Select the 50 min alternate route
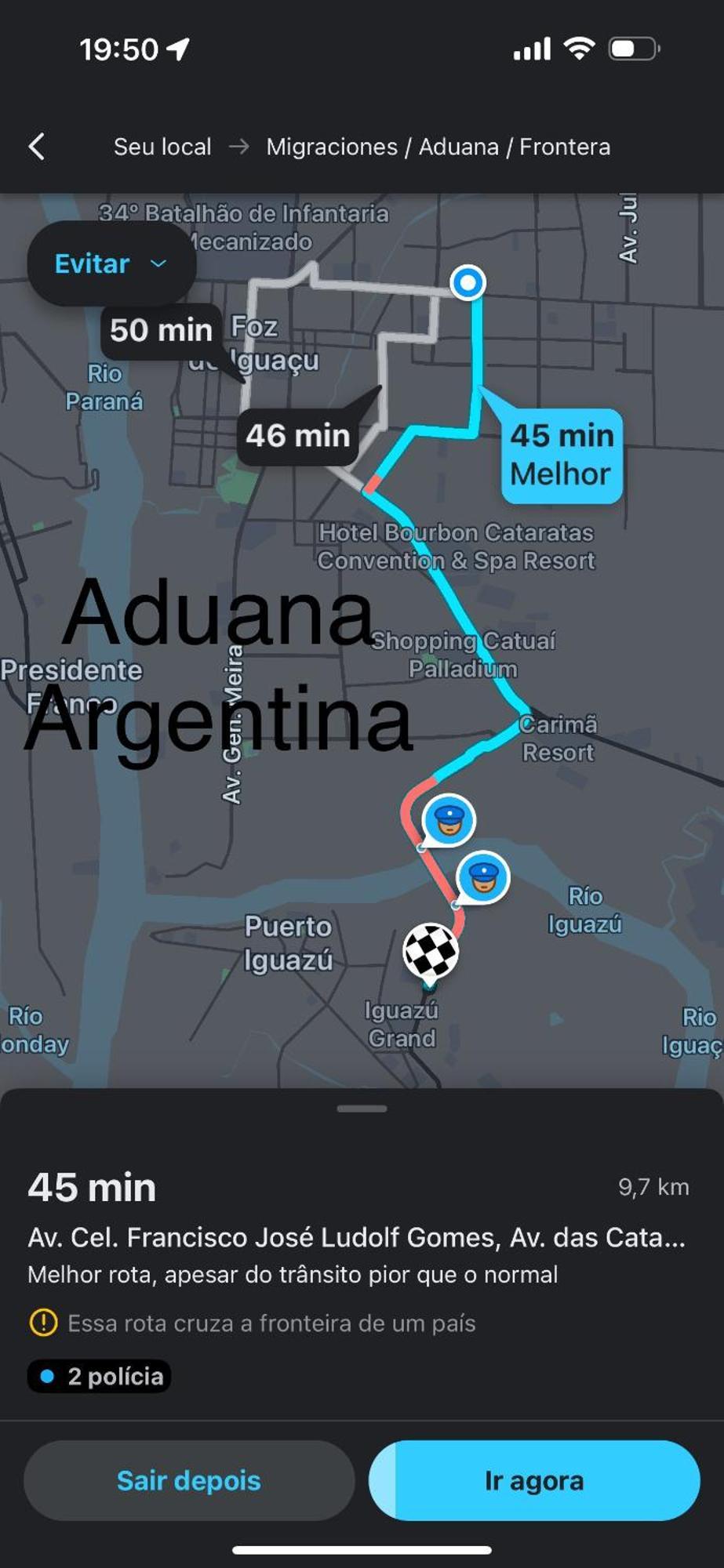 click(x=161, y=330)
